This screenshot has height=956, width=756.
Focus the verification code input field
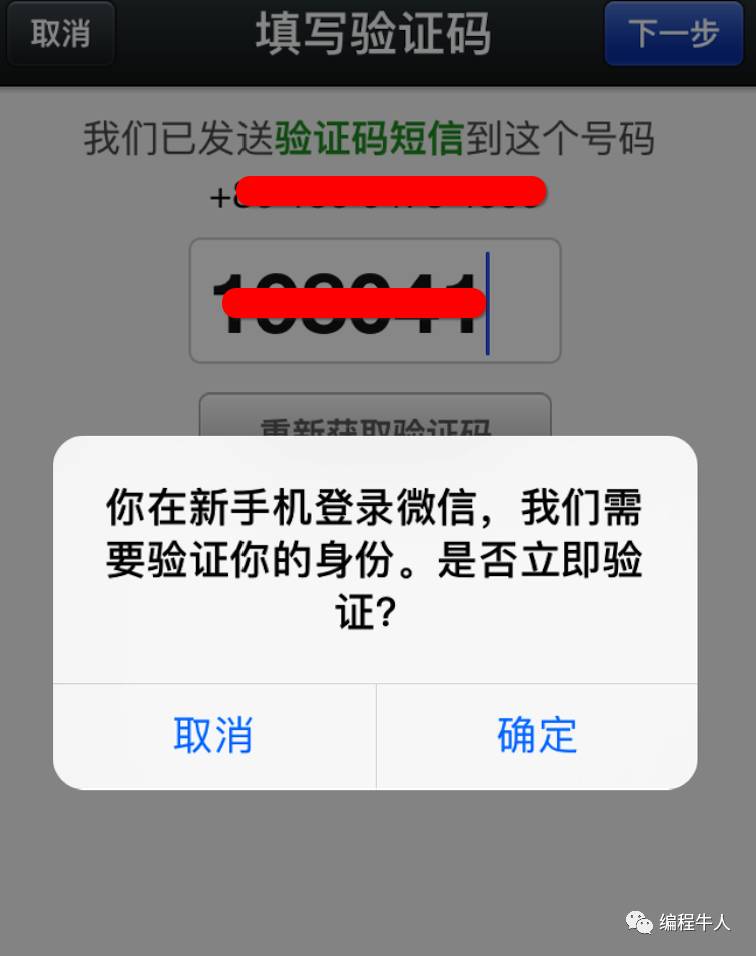coord(374,300)
